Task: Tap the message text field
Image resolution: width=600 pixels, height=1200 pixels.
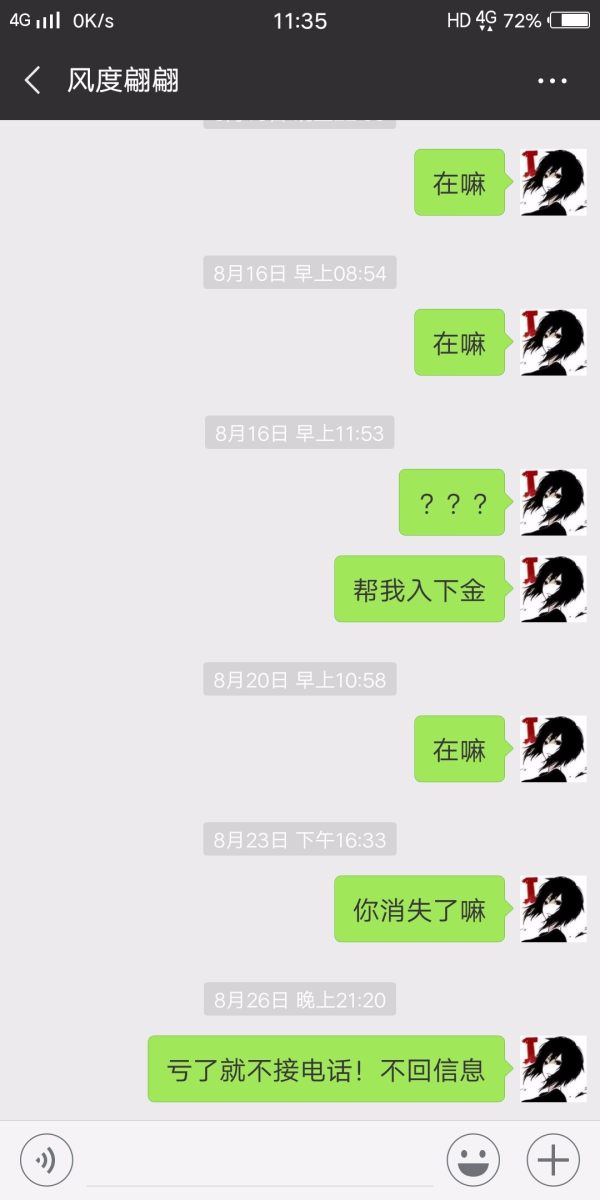Action: click(x=260, y=1162)
